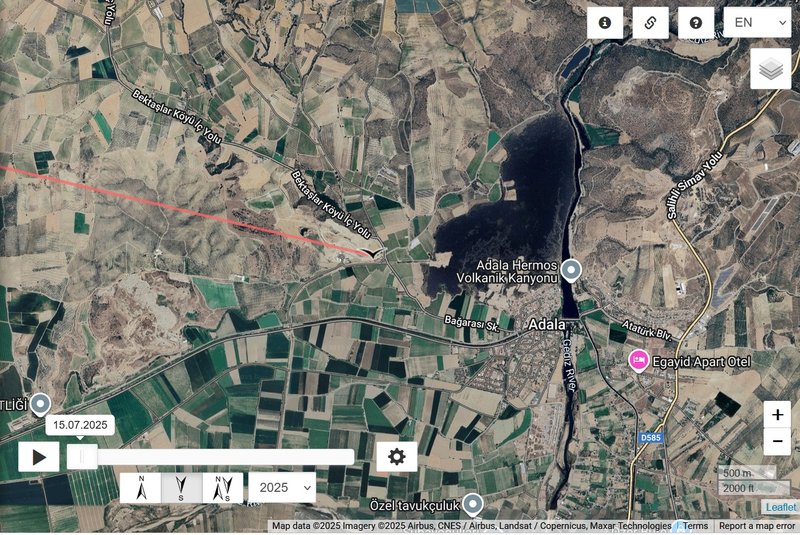Zoom out of the map

777,441
